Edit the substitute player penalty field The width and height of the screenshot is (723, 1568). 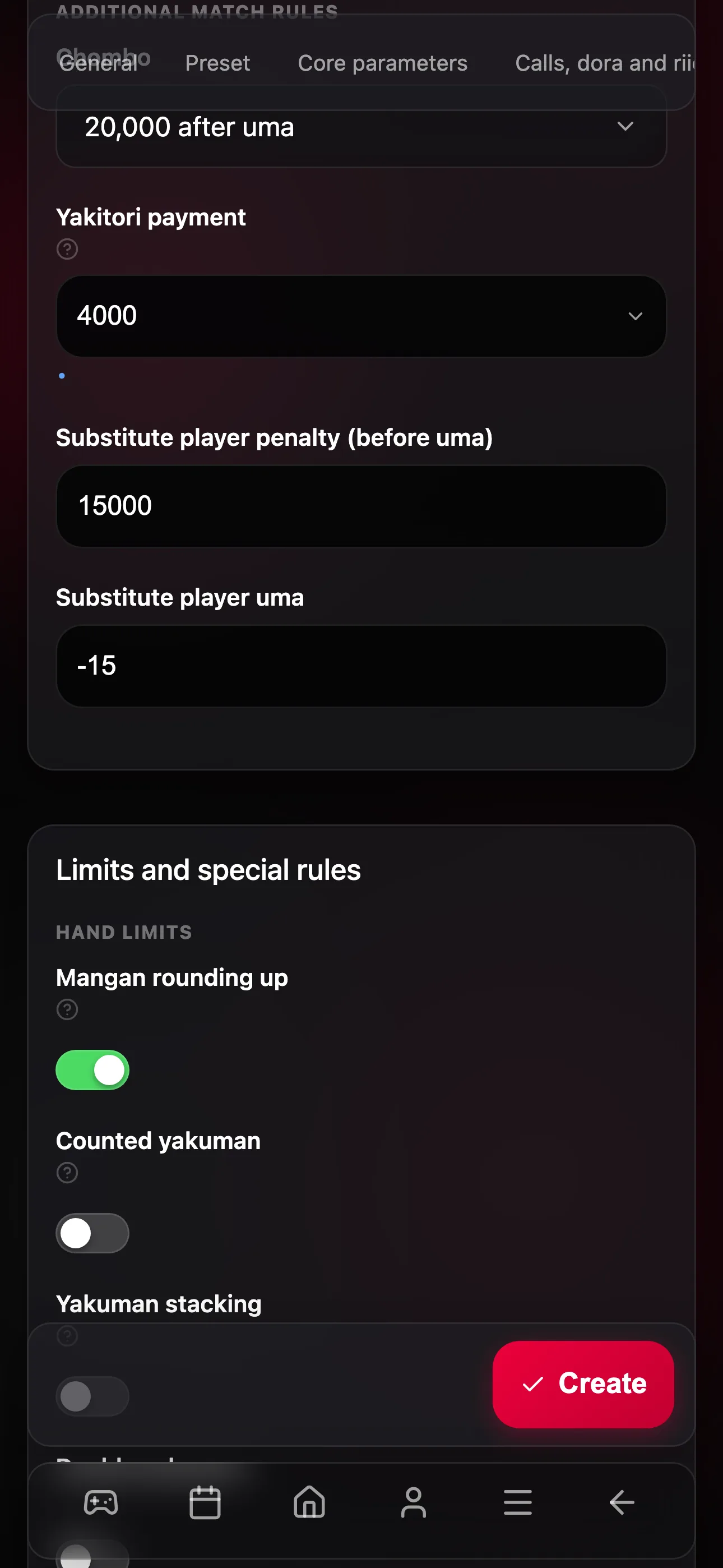(361, 506)
